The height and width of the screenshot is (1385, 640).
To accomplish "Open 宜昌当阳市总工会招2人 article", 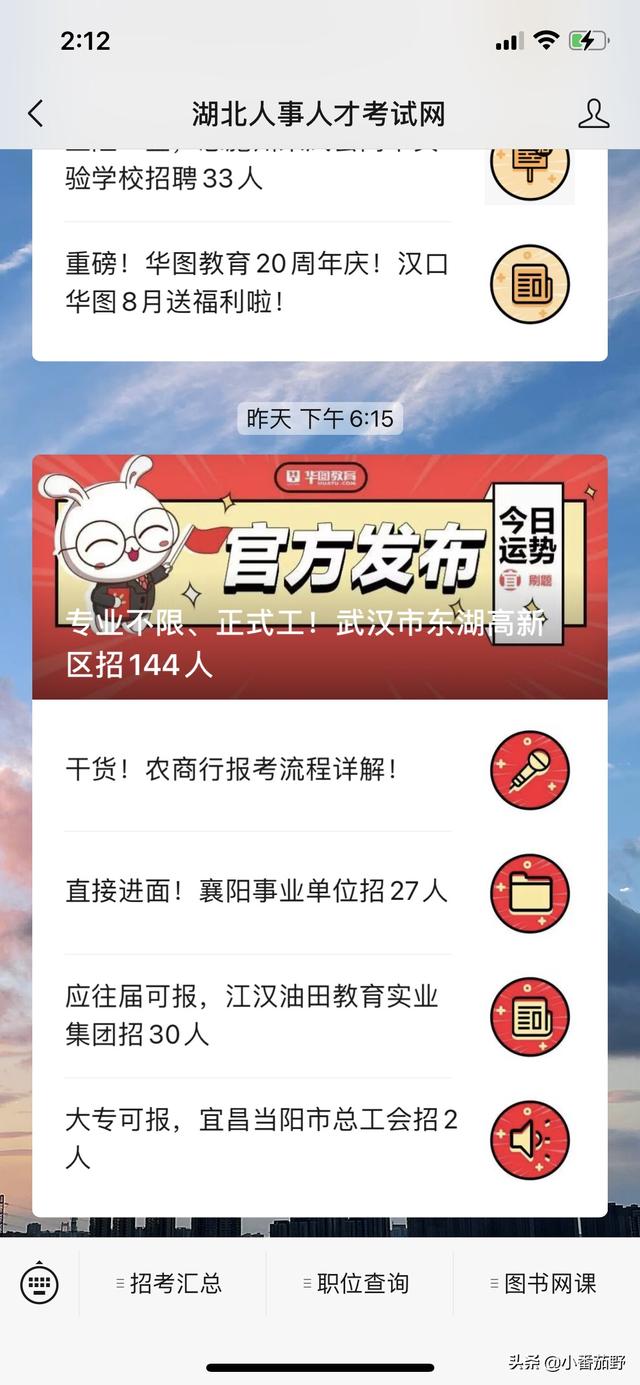I will 258,1139.
